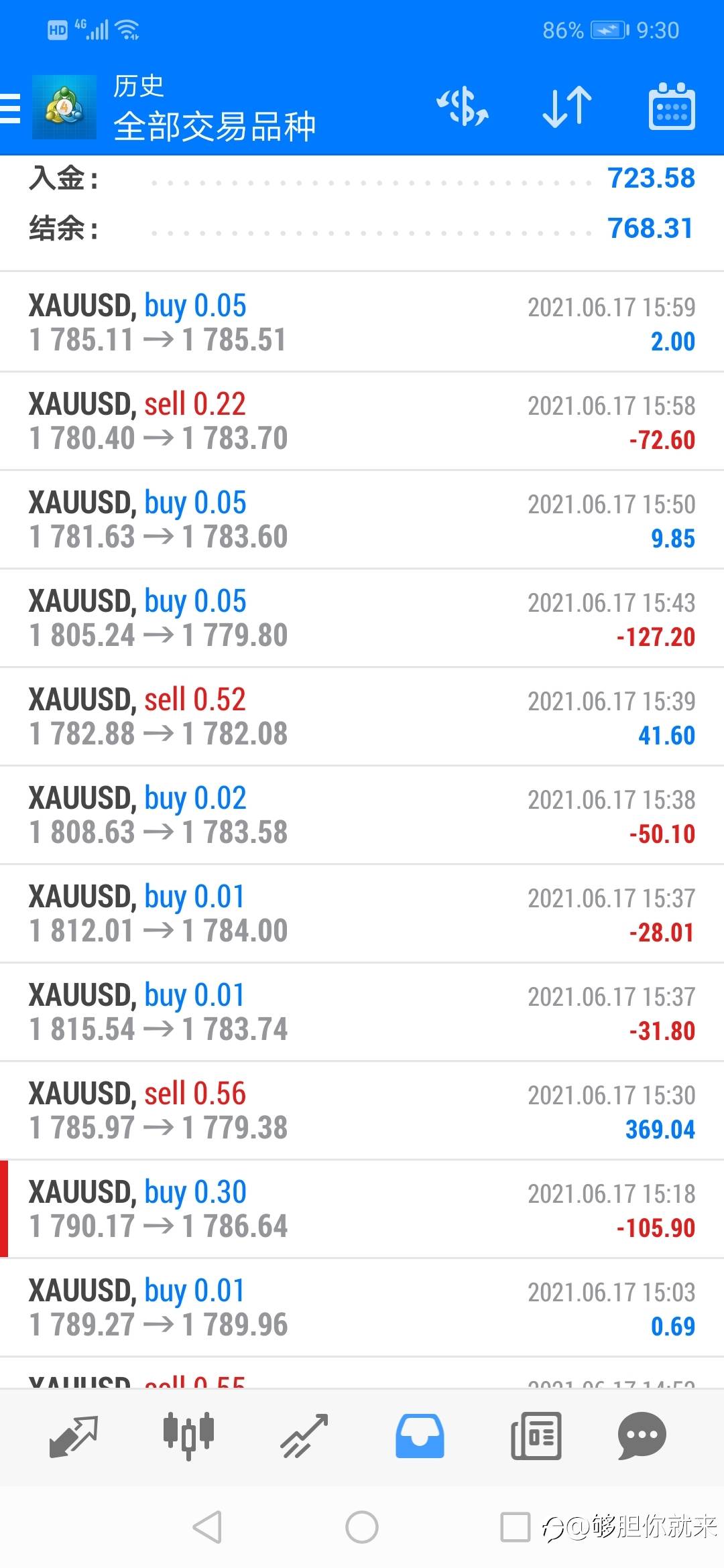Switch to the candlestick chart tab

[x=188, y=1436]
